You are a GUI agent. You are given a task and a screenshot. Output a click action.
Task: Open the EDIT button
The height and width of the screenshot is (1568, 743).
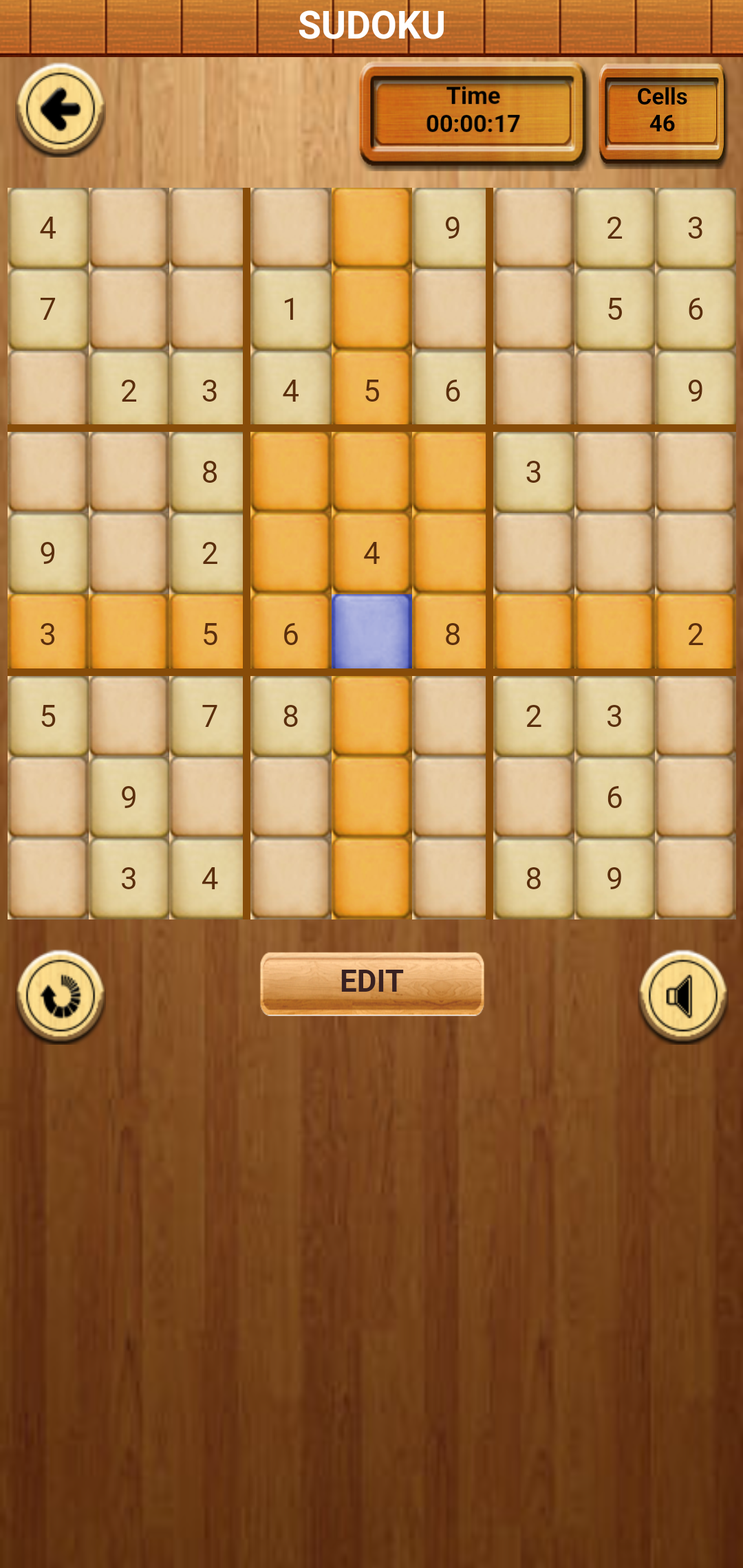(371, 983)
